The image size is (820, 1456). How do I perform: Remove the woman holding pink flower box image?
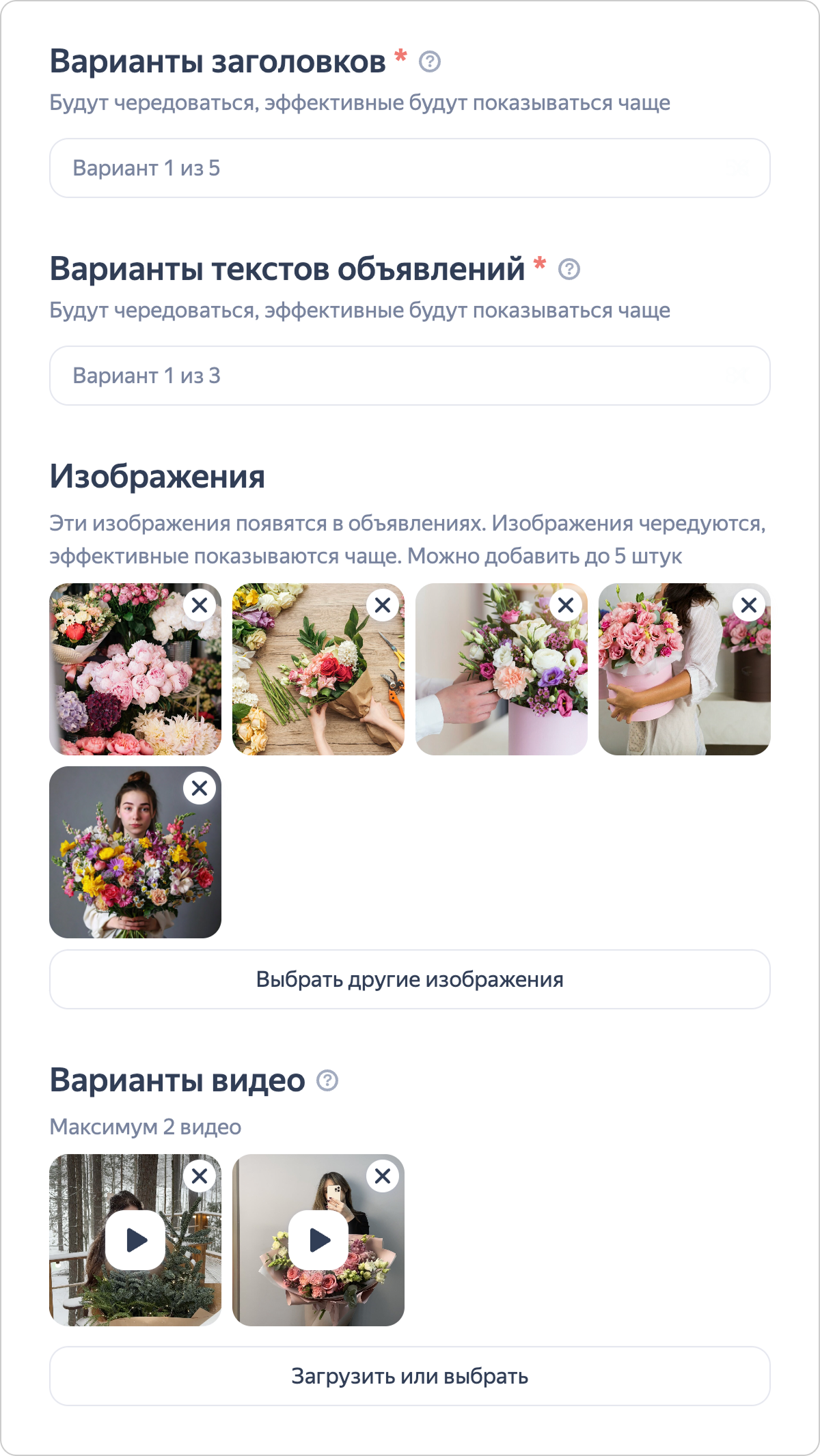pyautogui.click(x=749, y=605)
